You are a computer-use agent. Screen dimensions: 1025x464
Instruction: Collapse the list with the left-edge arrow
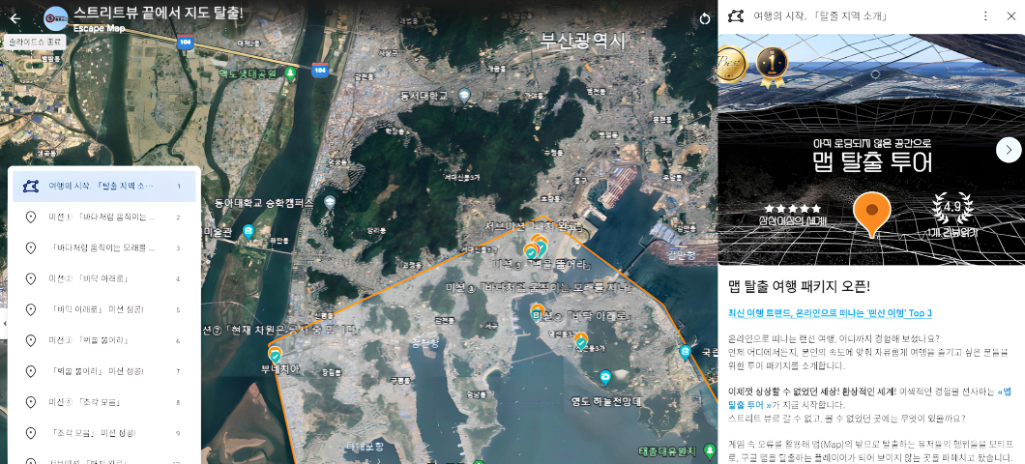3,322
